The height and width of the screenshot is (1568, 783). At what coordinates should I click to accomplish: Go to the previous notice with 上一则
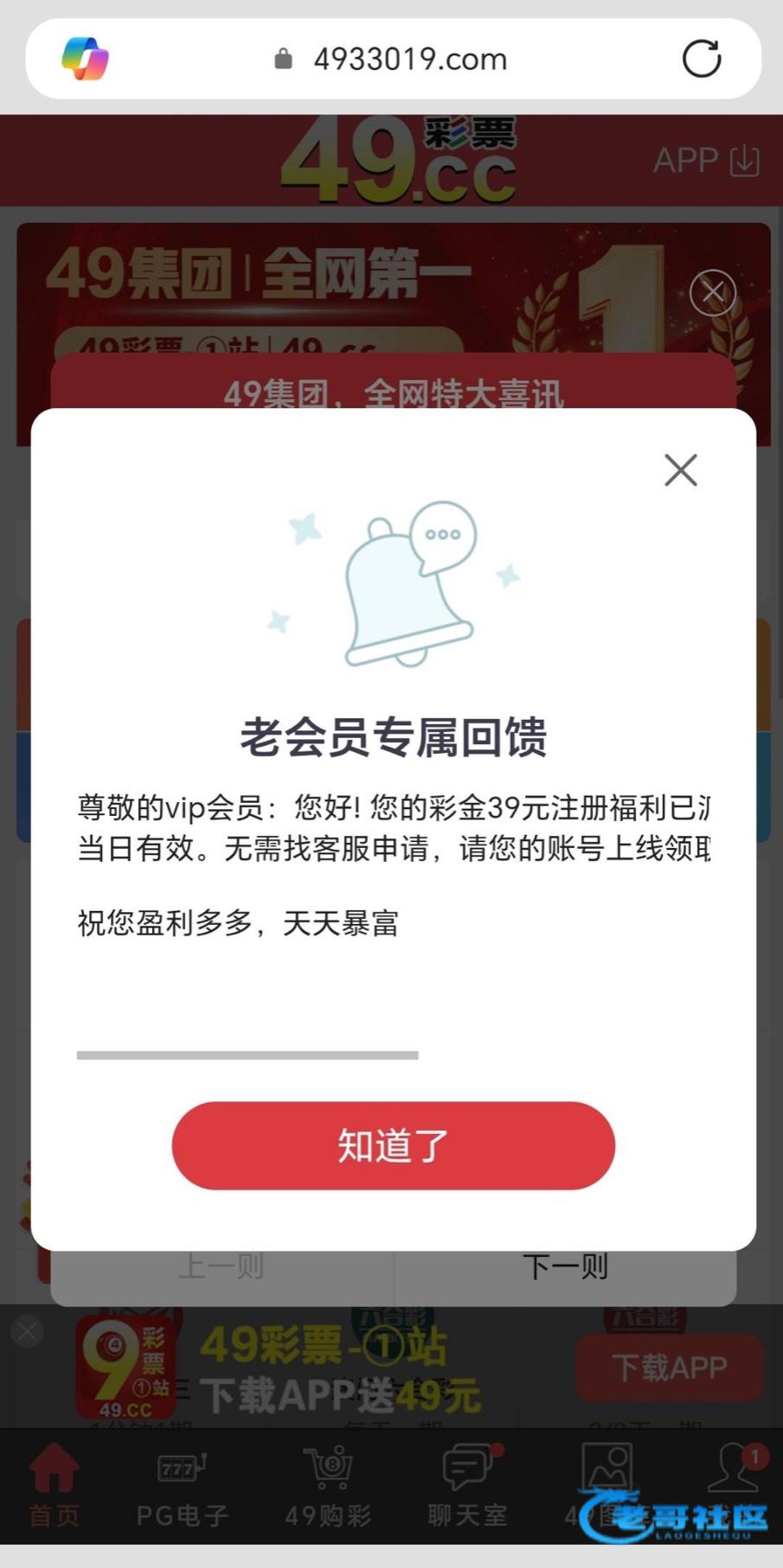tap(221, 1268)
